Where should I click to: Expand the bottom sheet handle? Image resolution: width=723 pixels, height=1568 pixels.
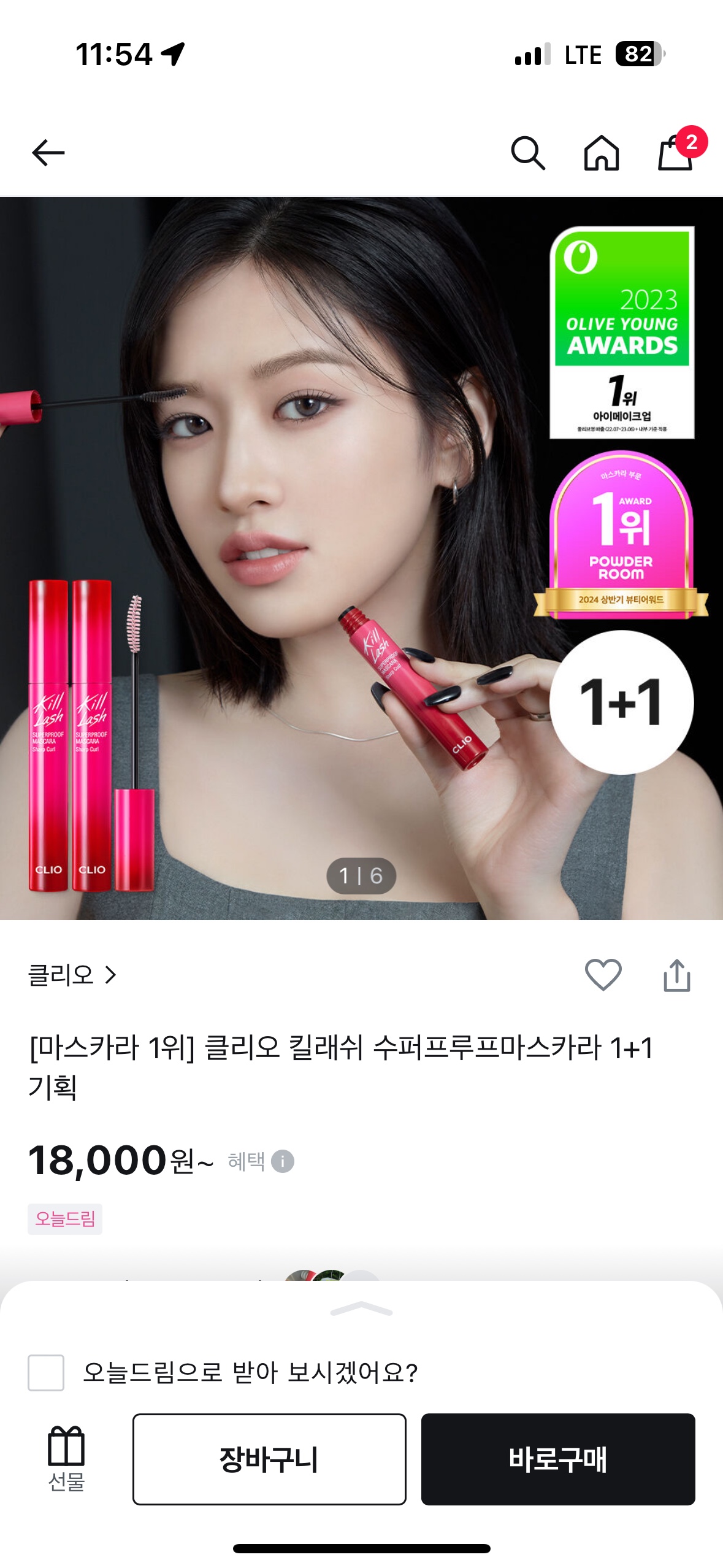pos(361,1309)
